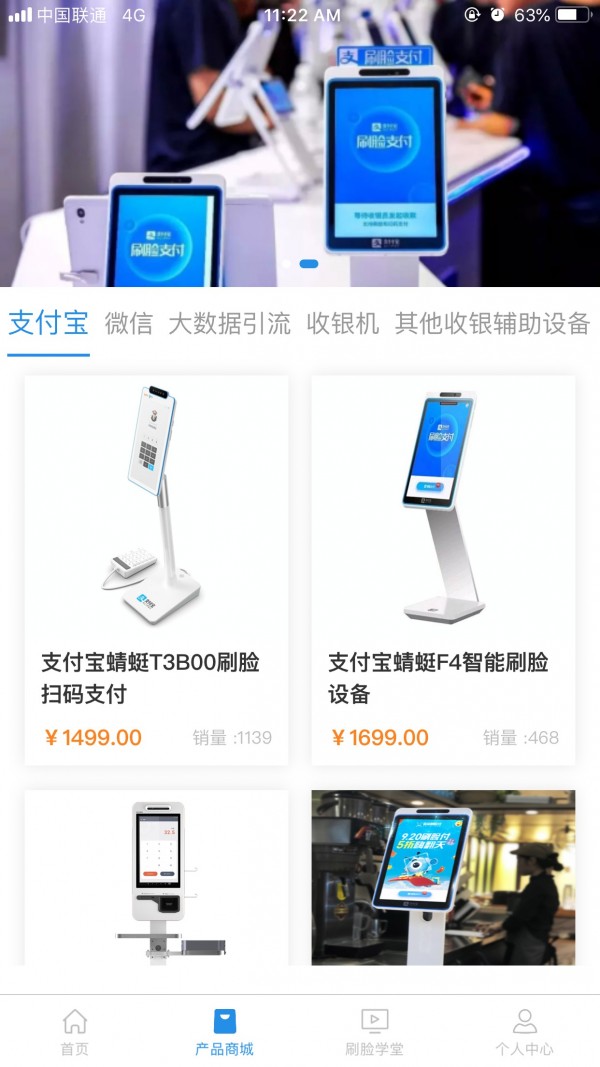Select the 产品商城 bottom tab
This screenshot has width=600, height=1067.
pyautogui.click(x=224, y=1032)
